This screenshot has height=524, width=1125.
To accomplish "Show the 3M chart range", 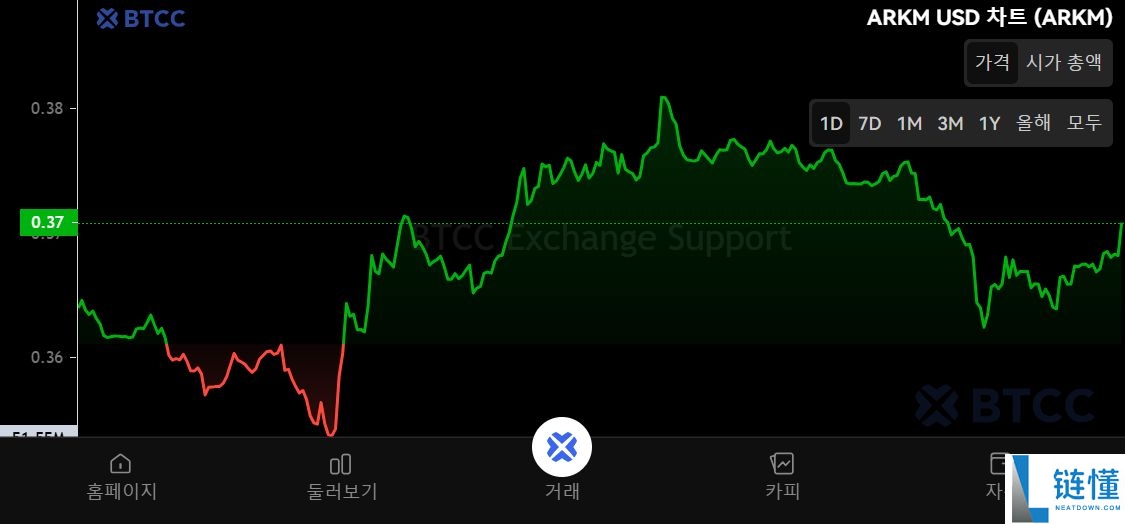I will (x=950, y=123).
